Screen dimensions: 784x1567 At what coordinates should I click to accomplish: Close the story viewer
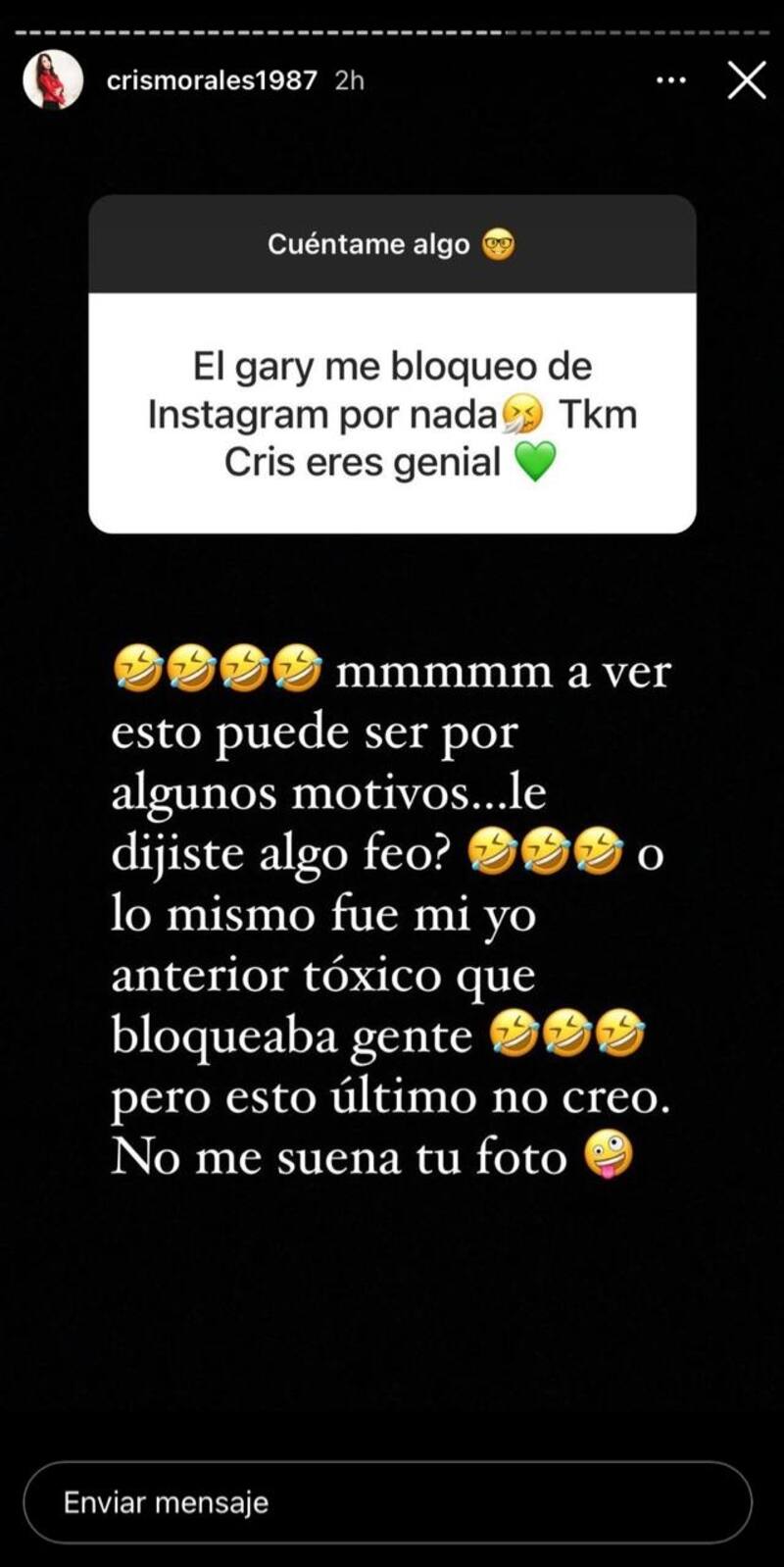[747, 80]
